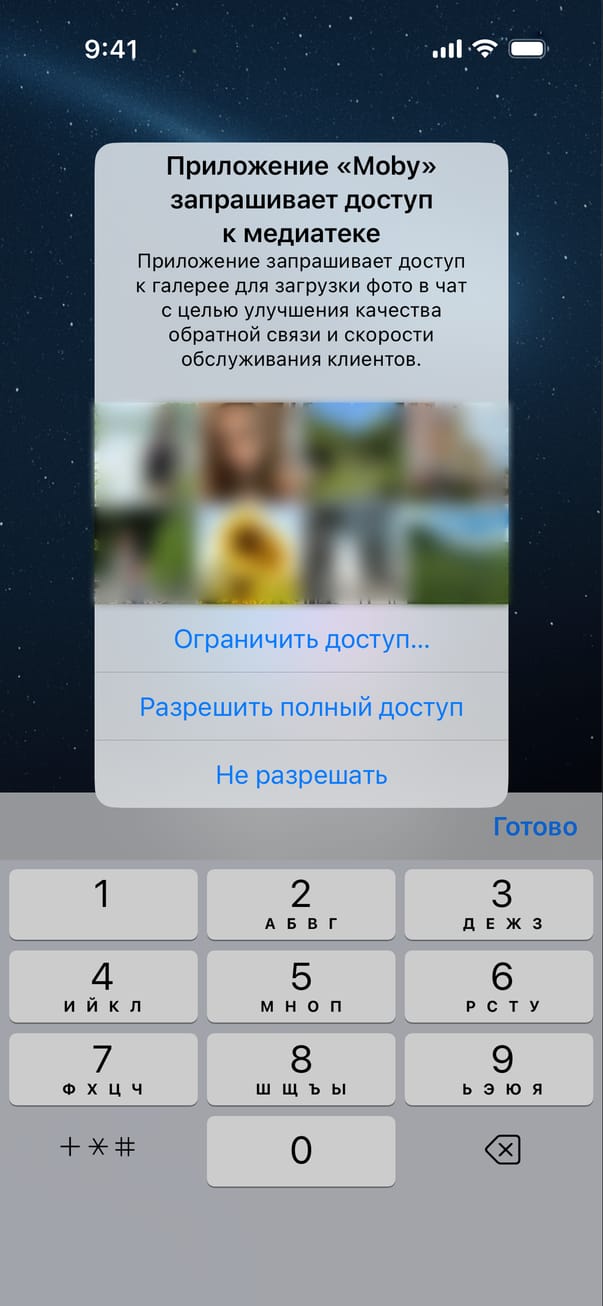This screenshot has height=1306, width=603.
Task: Enter digit 7 on keypad
Action: tap(103, 1068)
